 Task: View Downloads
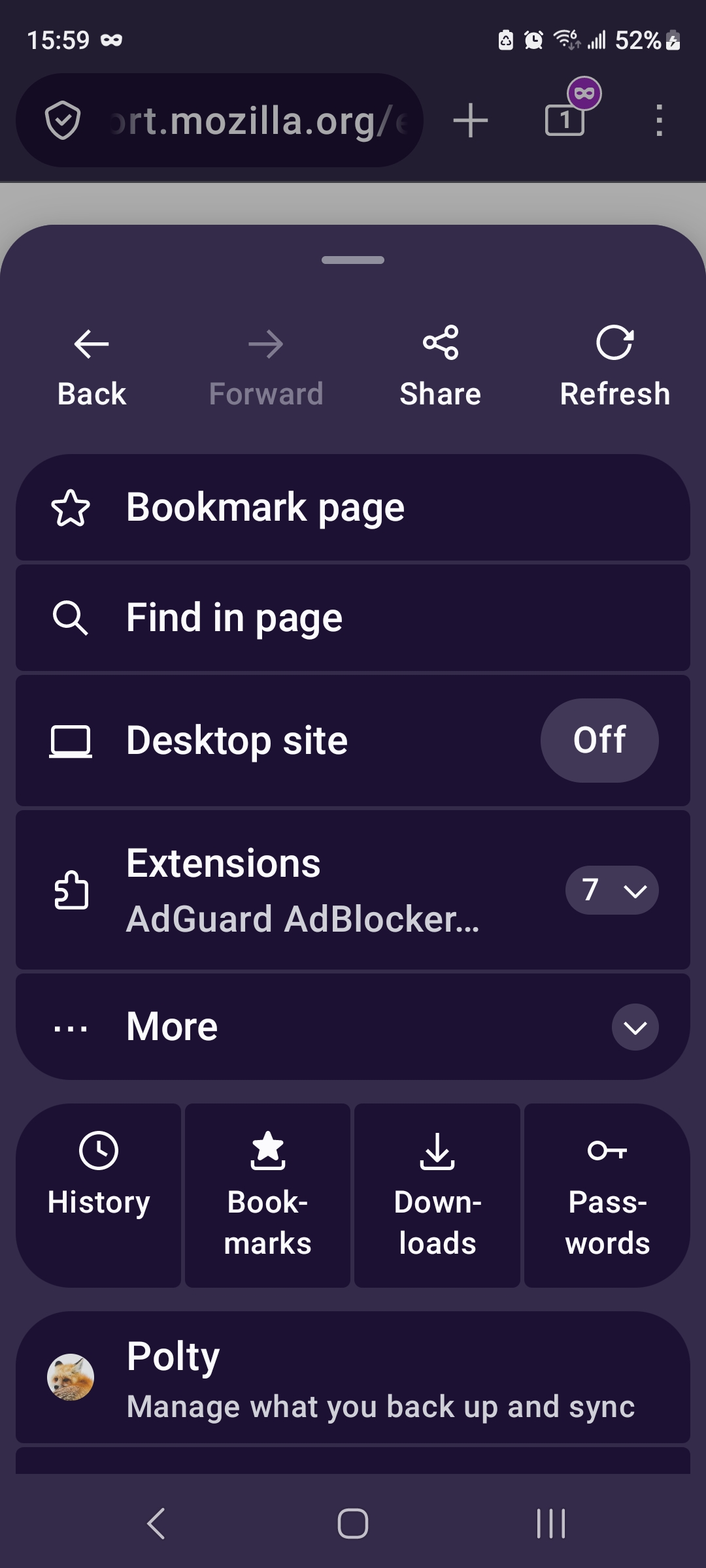click(437, 1195)
